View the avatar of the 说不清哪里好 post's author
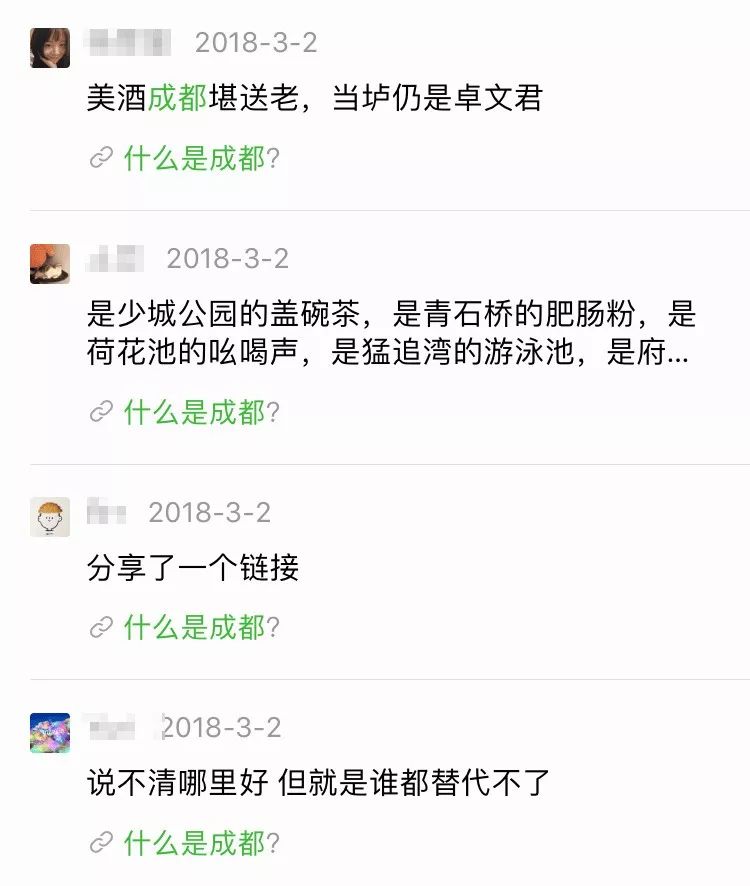Viewport: 750px width, 886px height. pos(50,732)
